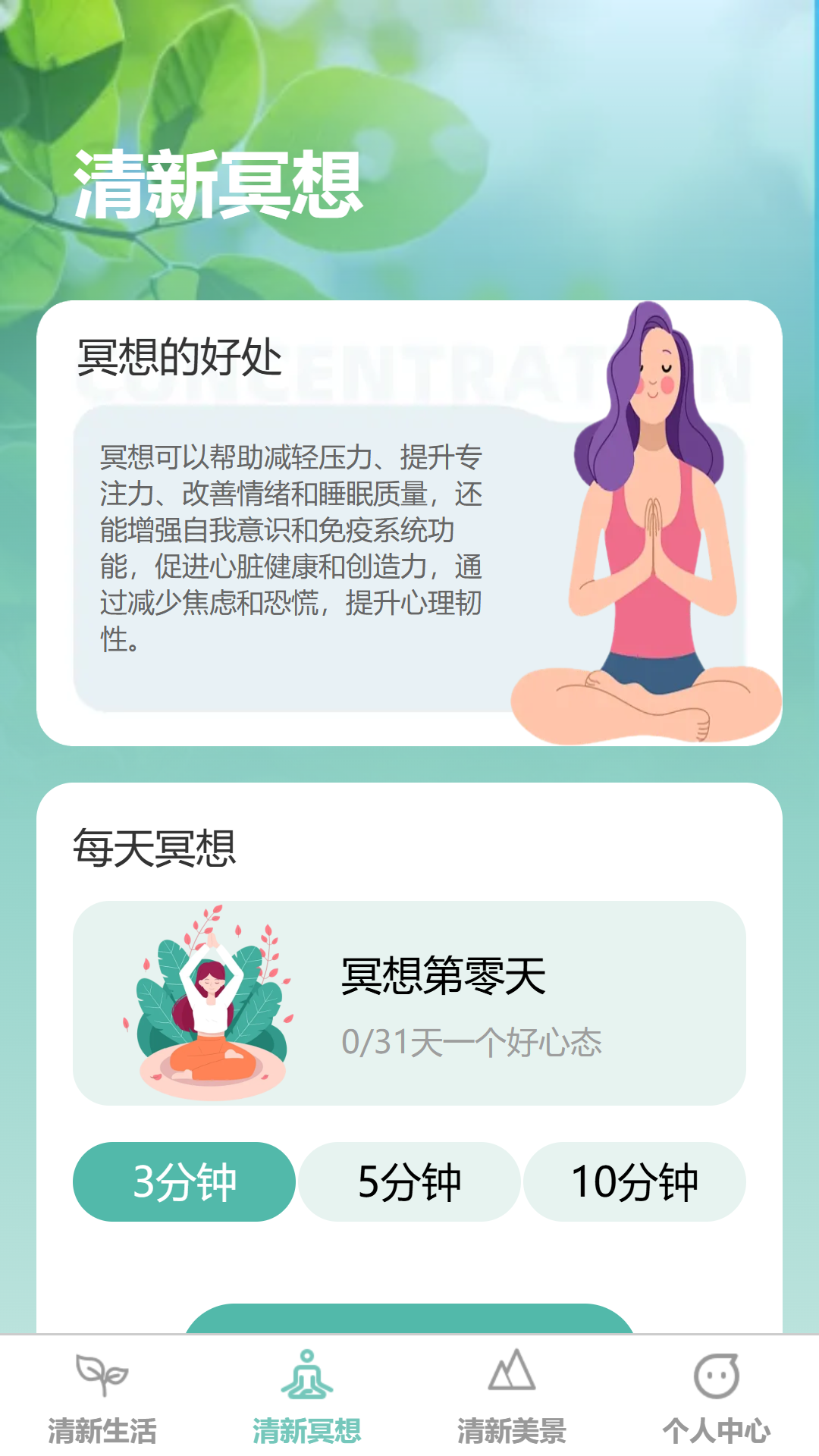Screen dimensions: 819x1456
Task: Go to the 清新冥想 tab
Action: (x=307, y=1397)
